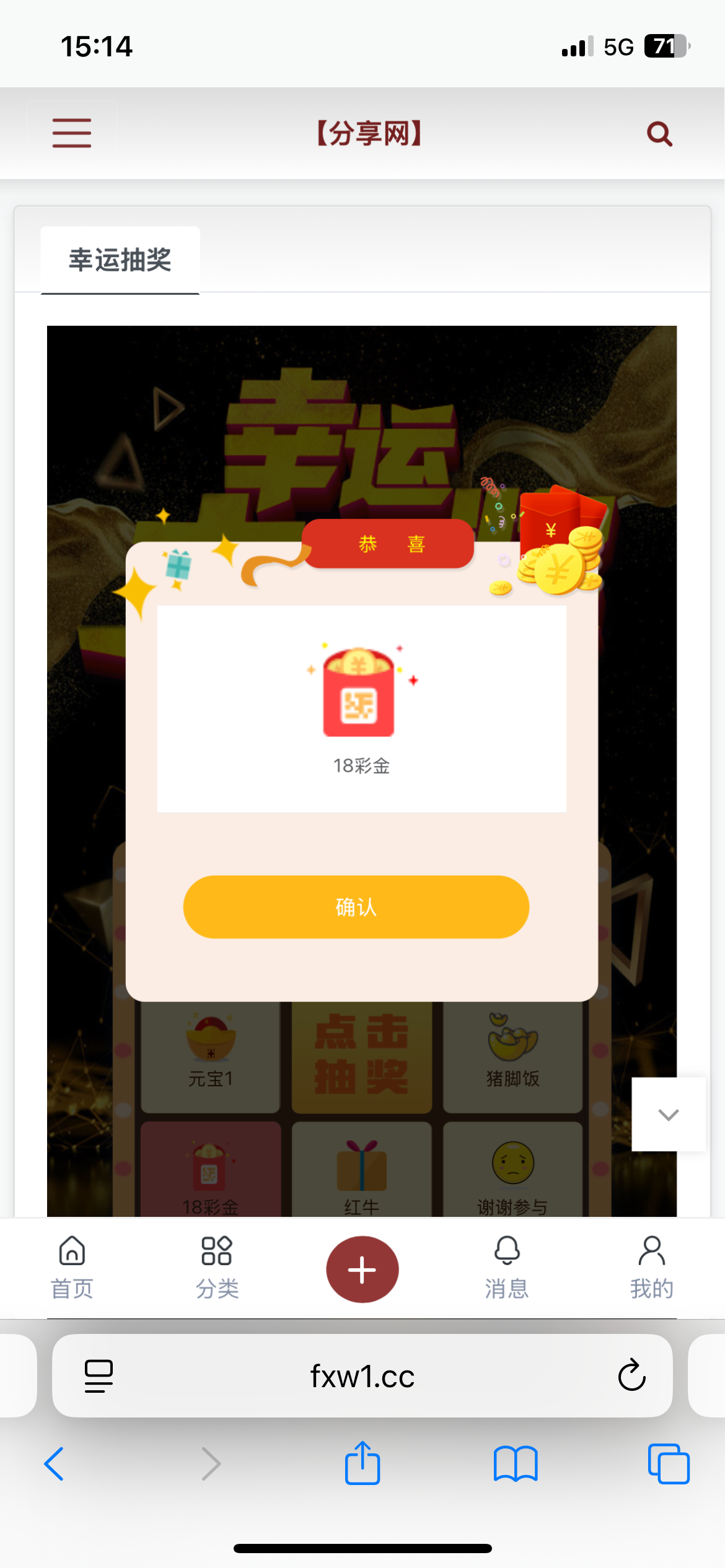Share this page
Screen dimensions: 725x1568
click(362, 1463)
